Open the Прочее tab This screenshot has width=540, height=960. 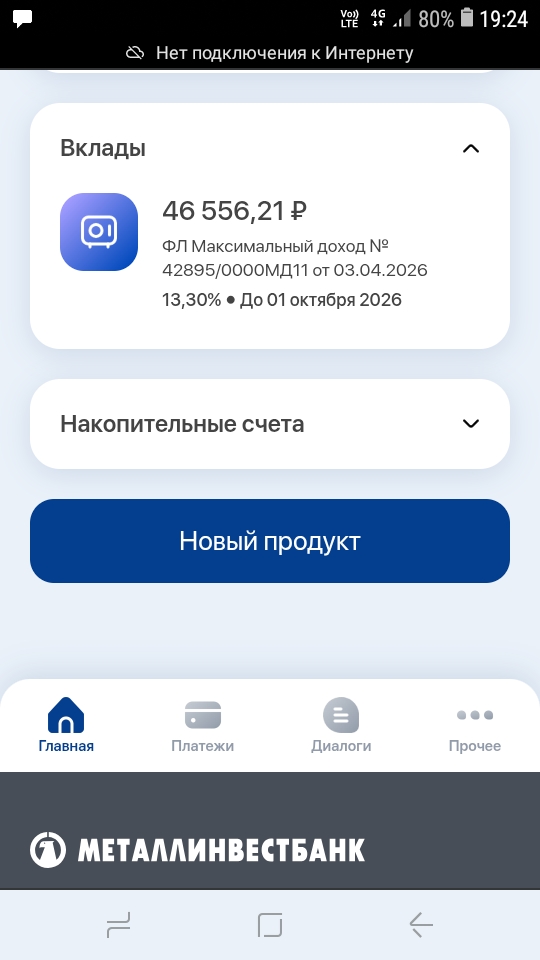tap(474, 725)
